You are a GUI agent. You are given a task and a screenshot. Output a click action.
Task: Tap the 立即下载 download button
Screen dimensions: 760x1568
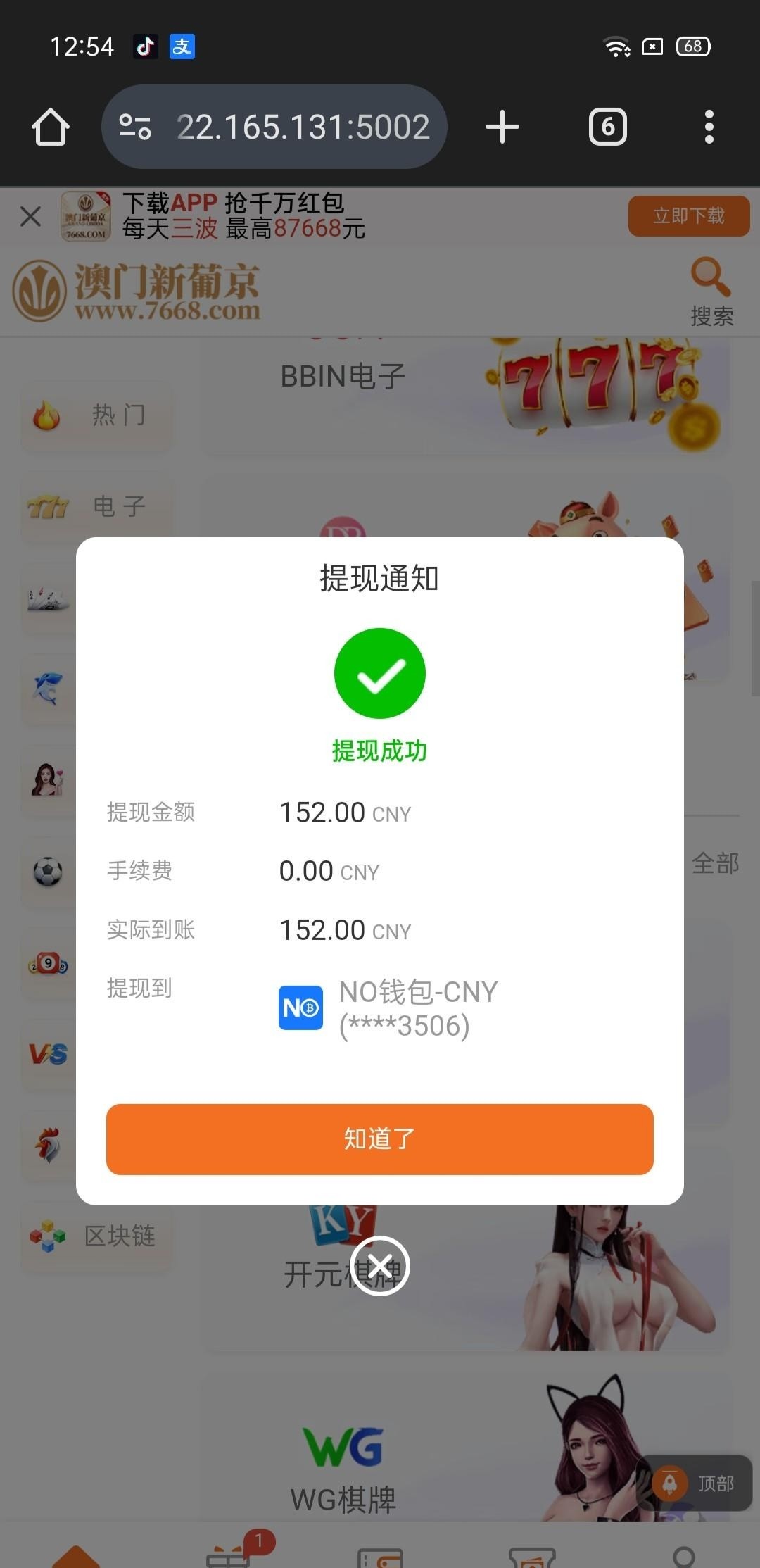688,216
